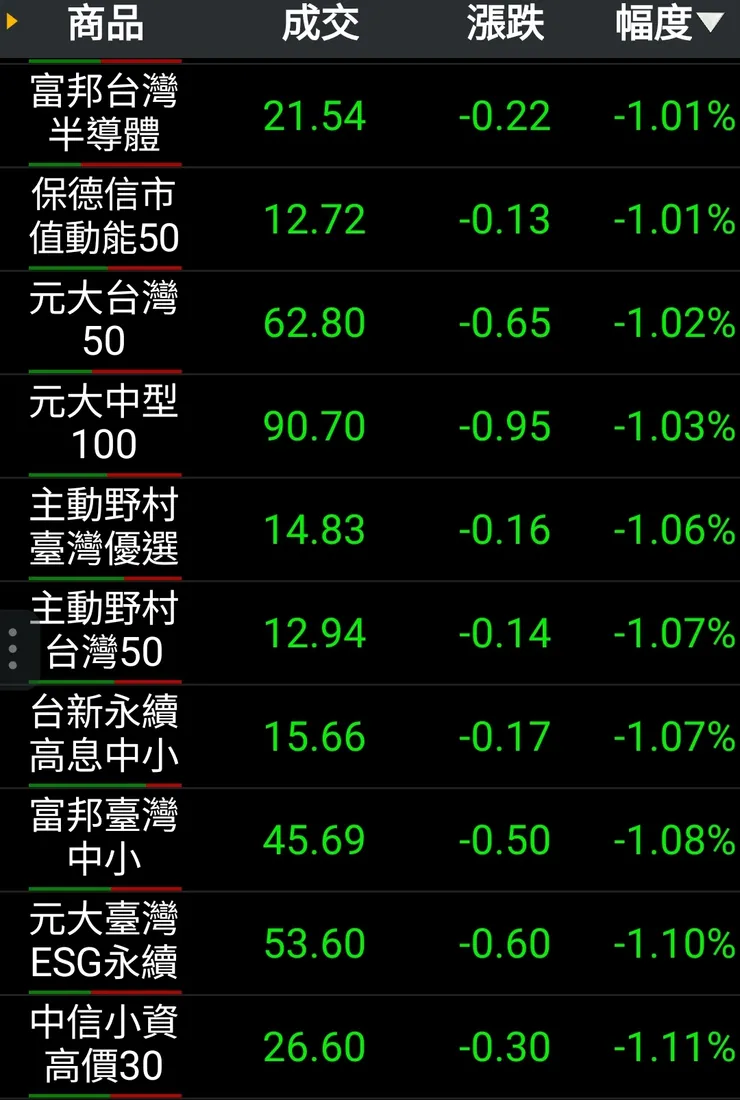Sort the list by 成交 column header
Viewport: 740px width, 1100px height.
click(320, 25)
